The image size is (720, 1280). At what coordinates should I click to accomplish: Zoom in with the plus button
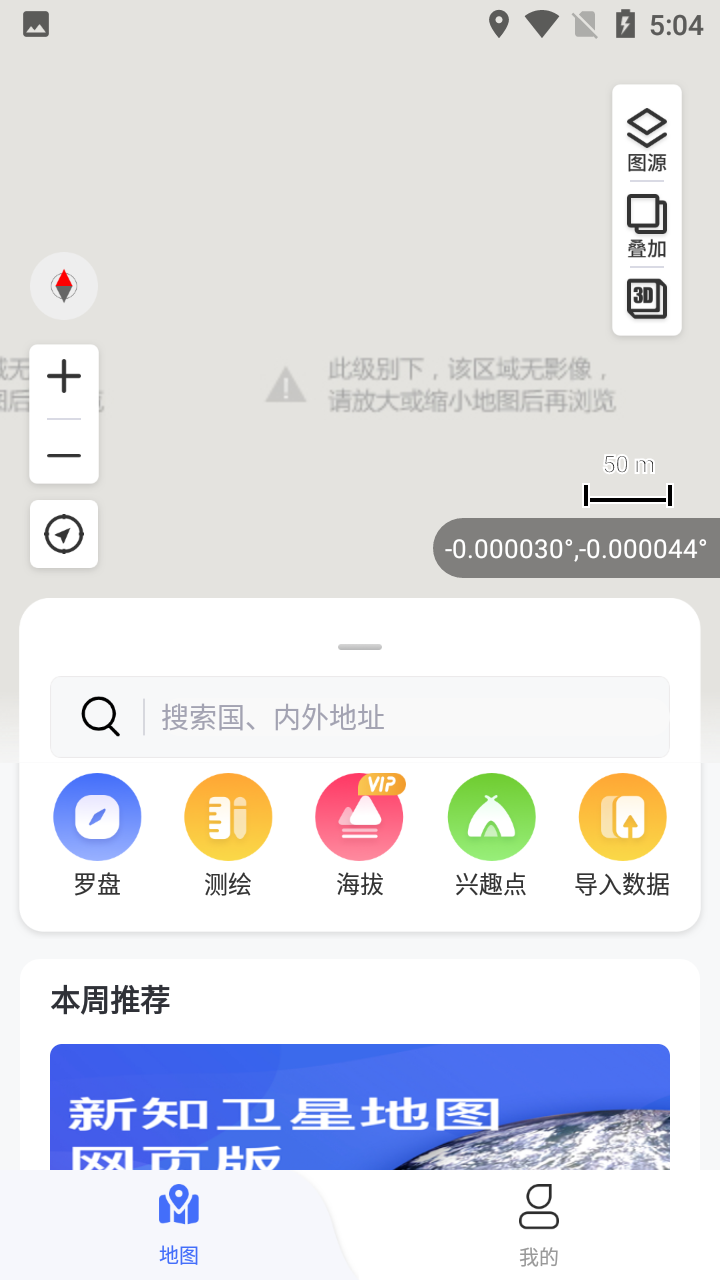click(64, 375)
